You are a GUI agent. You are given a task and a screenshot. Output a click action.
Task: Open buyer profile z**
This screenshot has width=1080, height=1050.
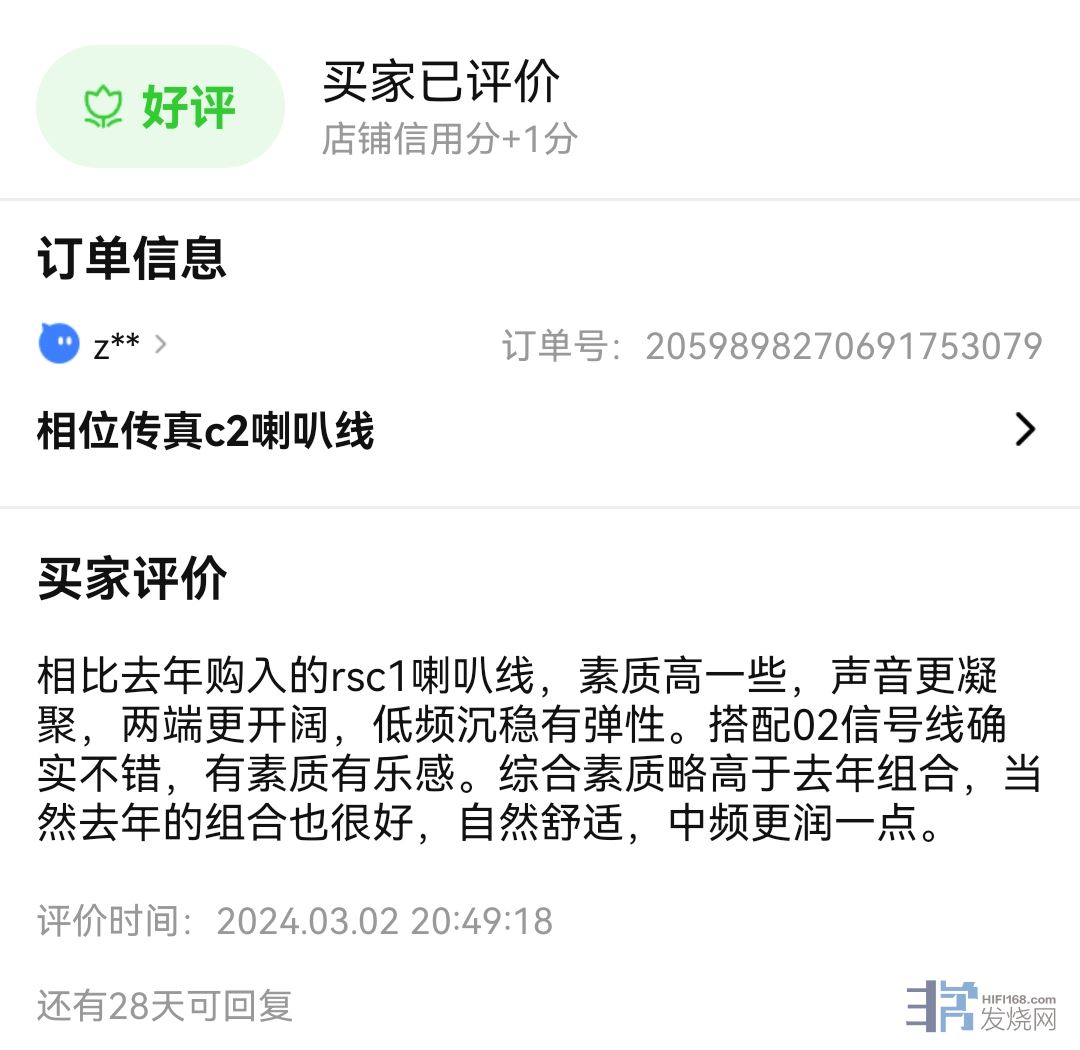104,346
